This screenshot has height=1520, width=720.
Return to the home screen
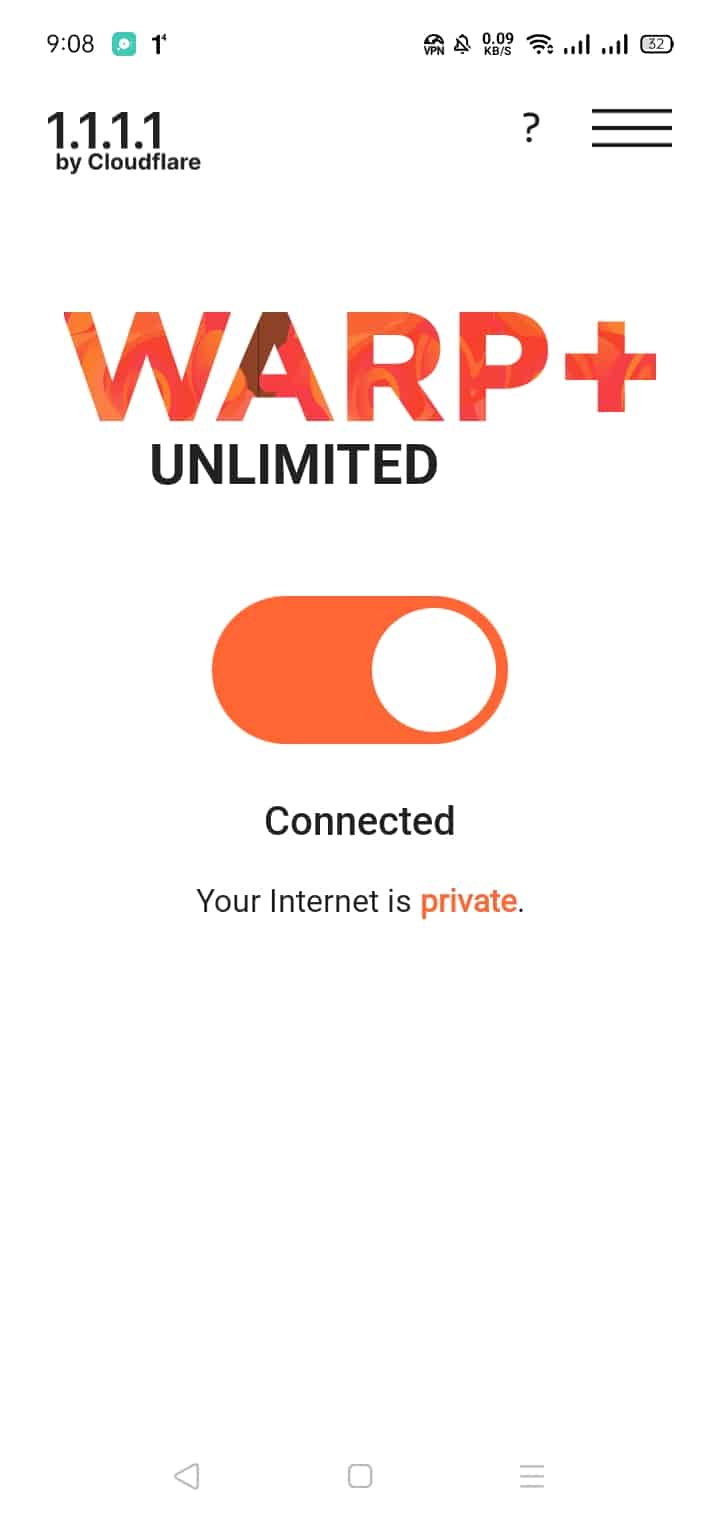360,1476
